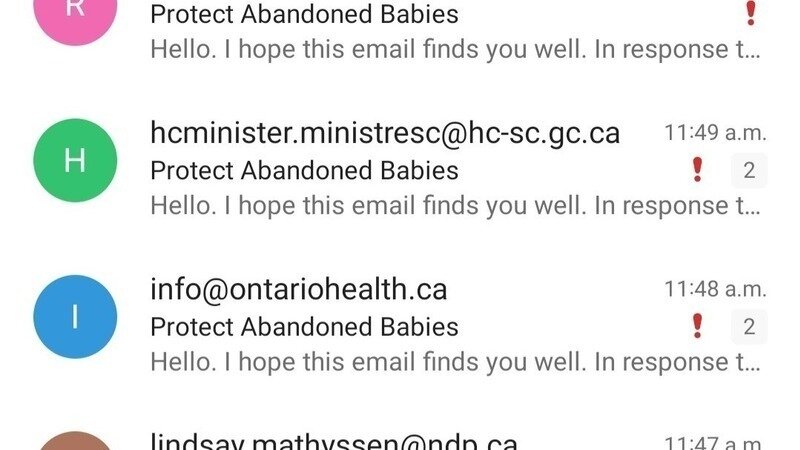
Task: Select the pink R sender avatar
Action: [75, 18]
